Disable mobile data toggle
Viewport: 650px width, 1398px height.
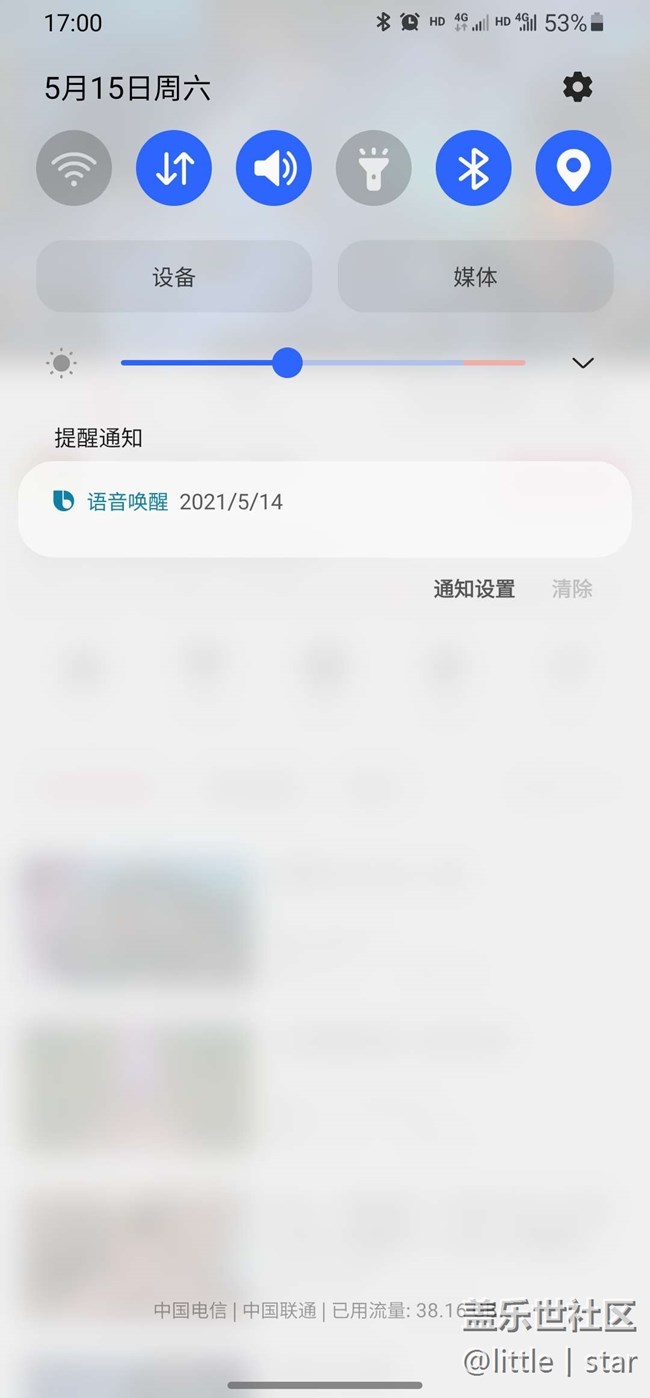point(174,168)
